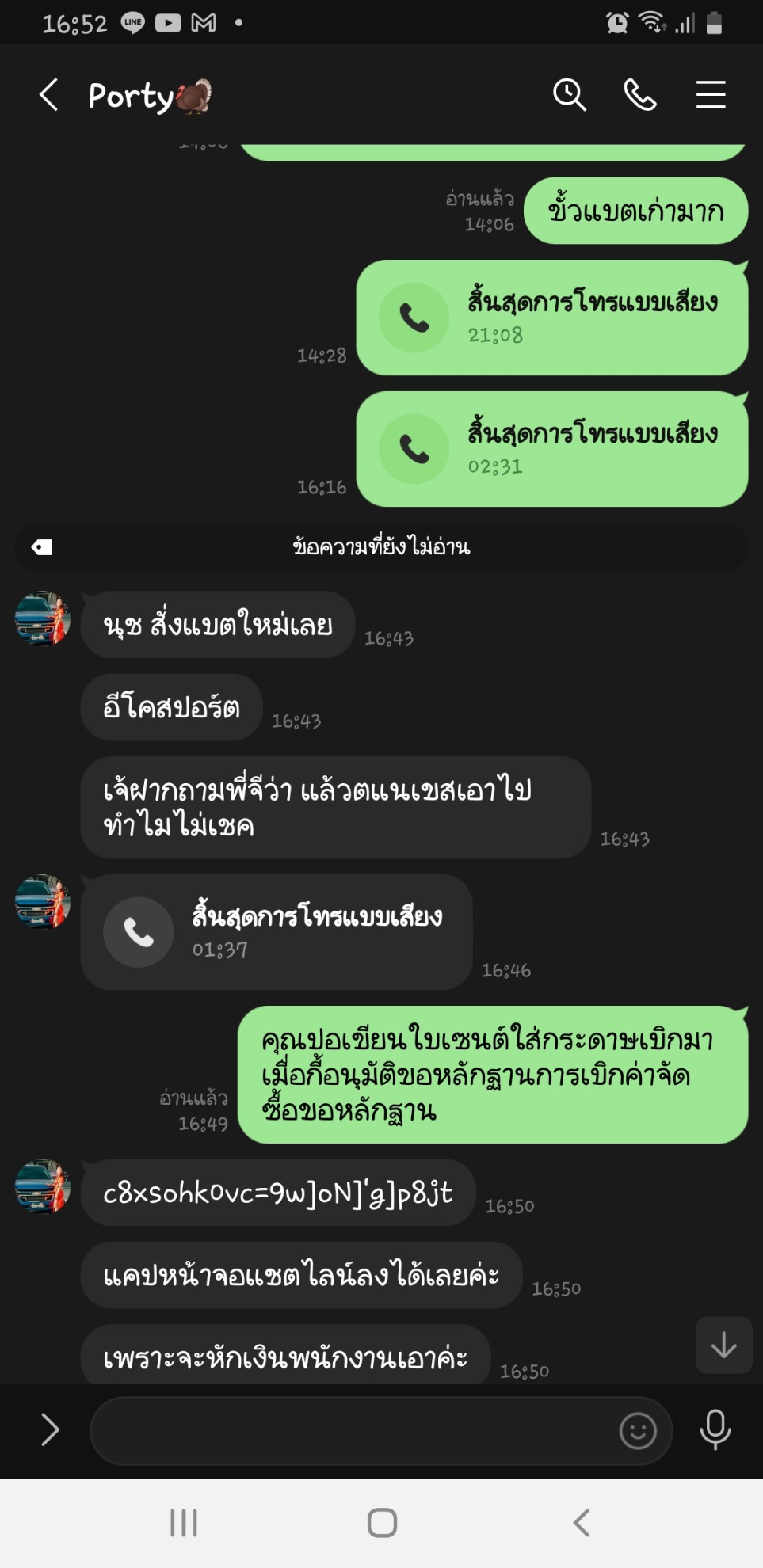Tap the incoming ended call bubble lasting 01:37
The height and width of the screenshot is (1568, 763).
276,932
